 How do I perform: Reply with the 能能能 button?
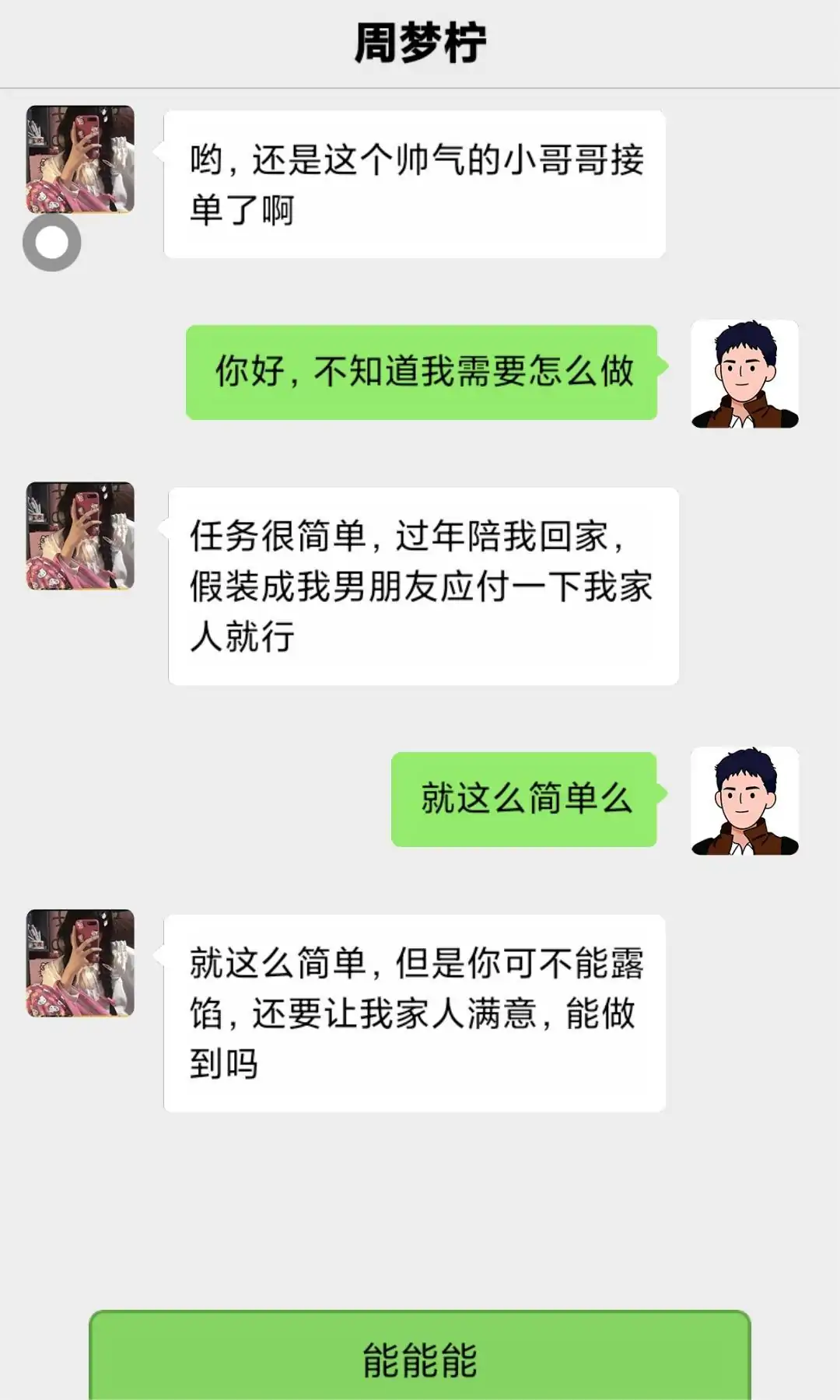(x=420, y=1358)
